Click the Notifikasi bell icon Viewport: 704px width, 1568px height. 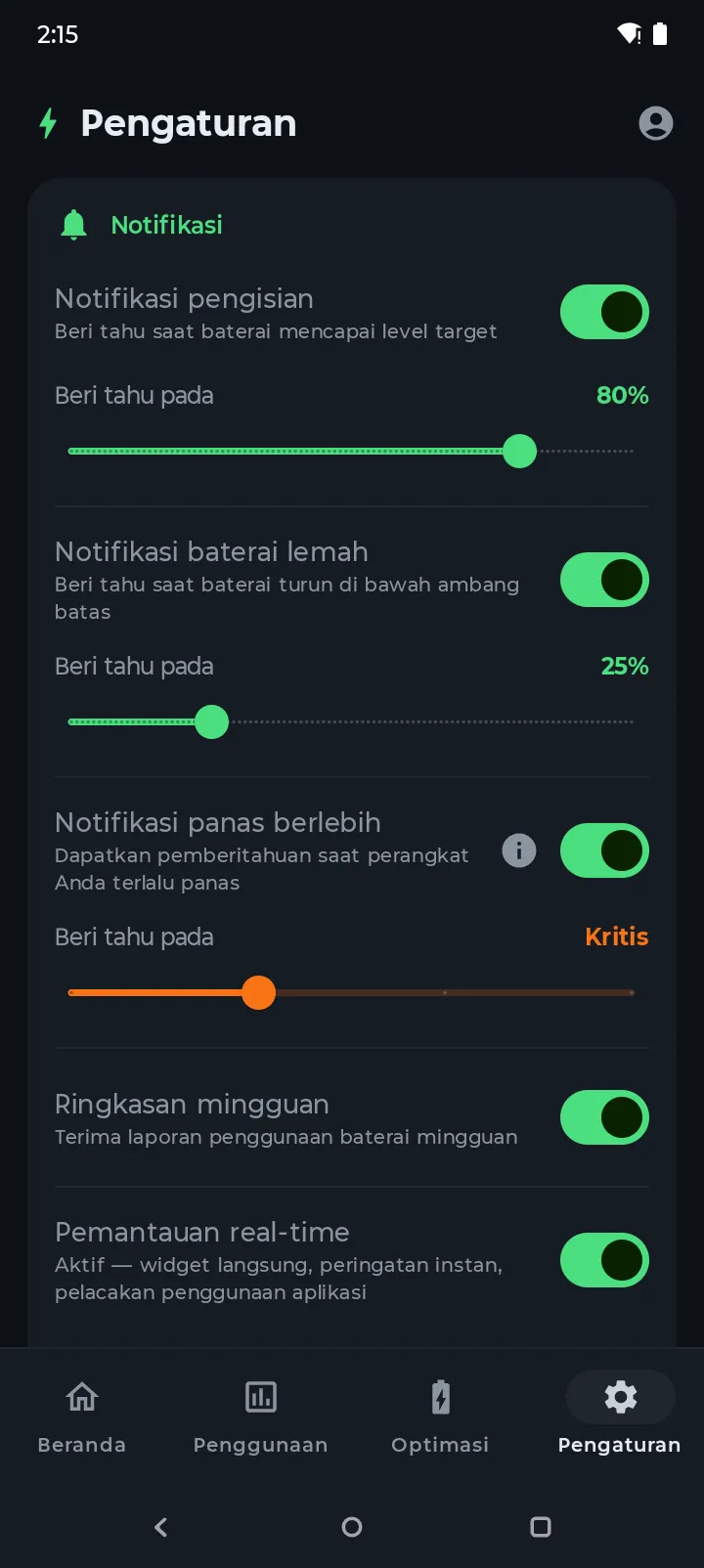[x=74, y=224]
